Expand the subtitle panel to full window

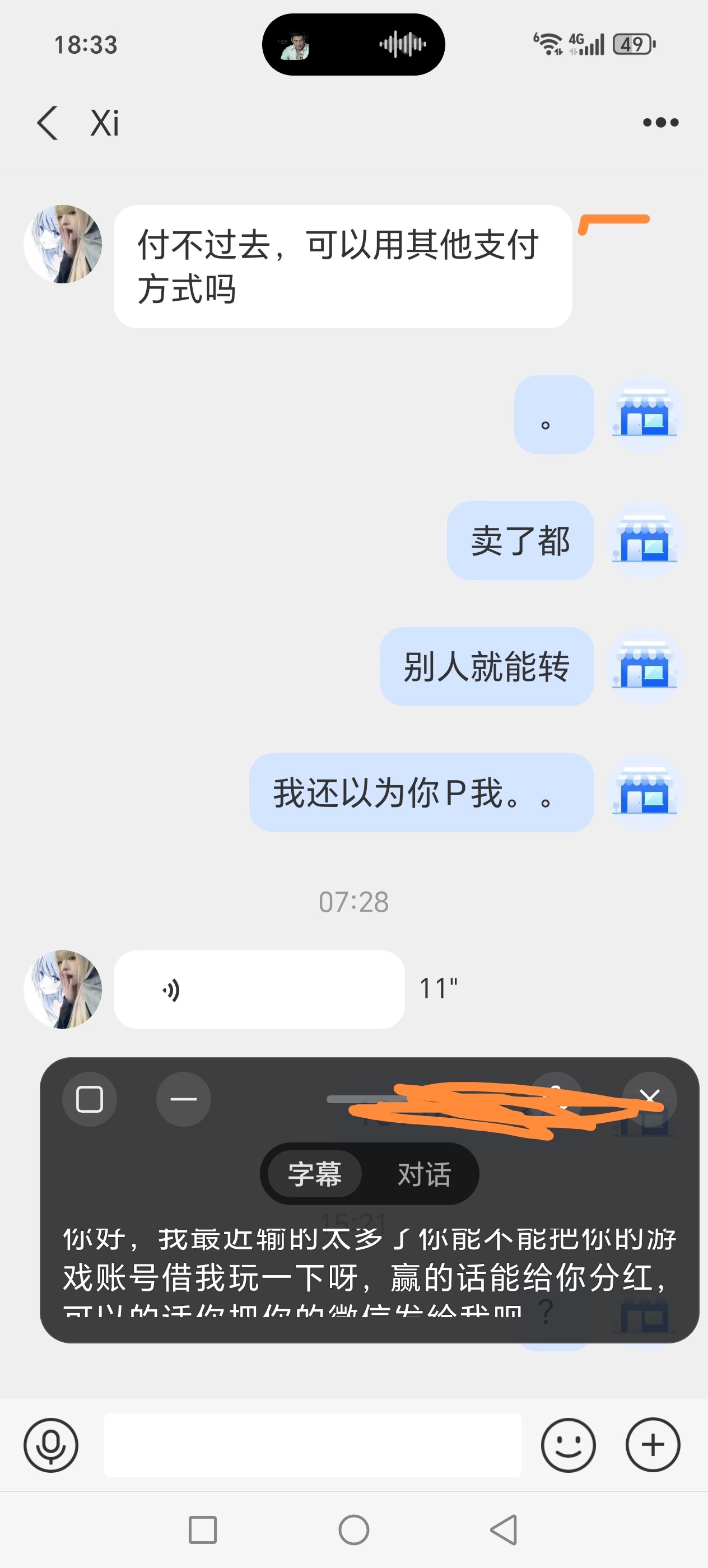click(90, 1099)
